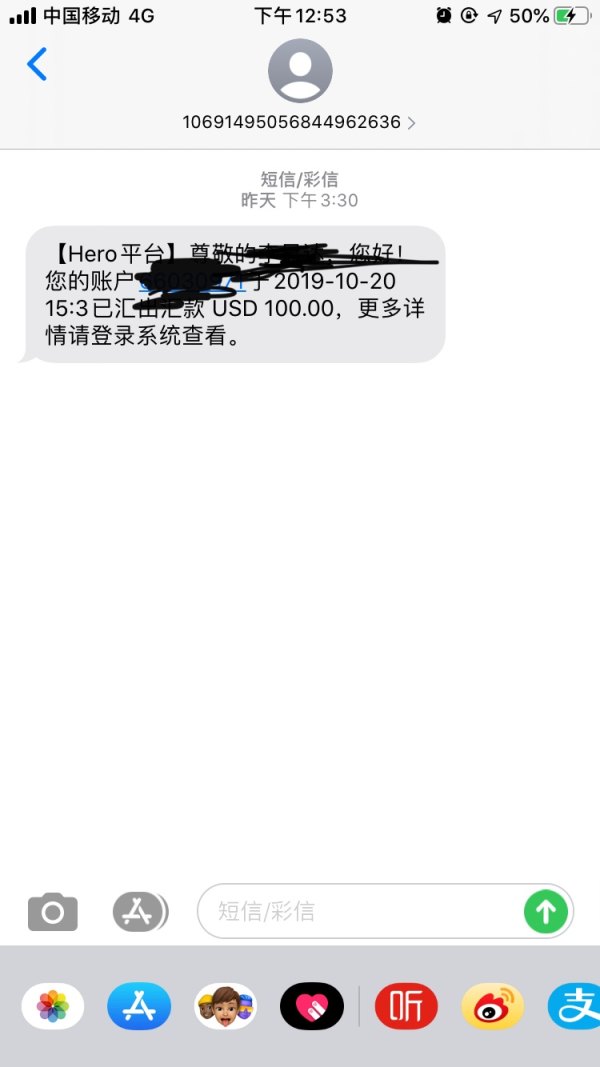Toggle the App Store apps drawer
The image size is (600, 1067).
coord(138,911)
